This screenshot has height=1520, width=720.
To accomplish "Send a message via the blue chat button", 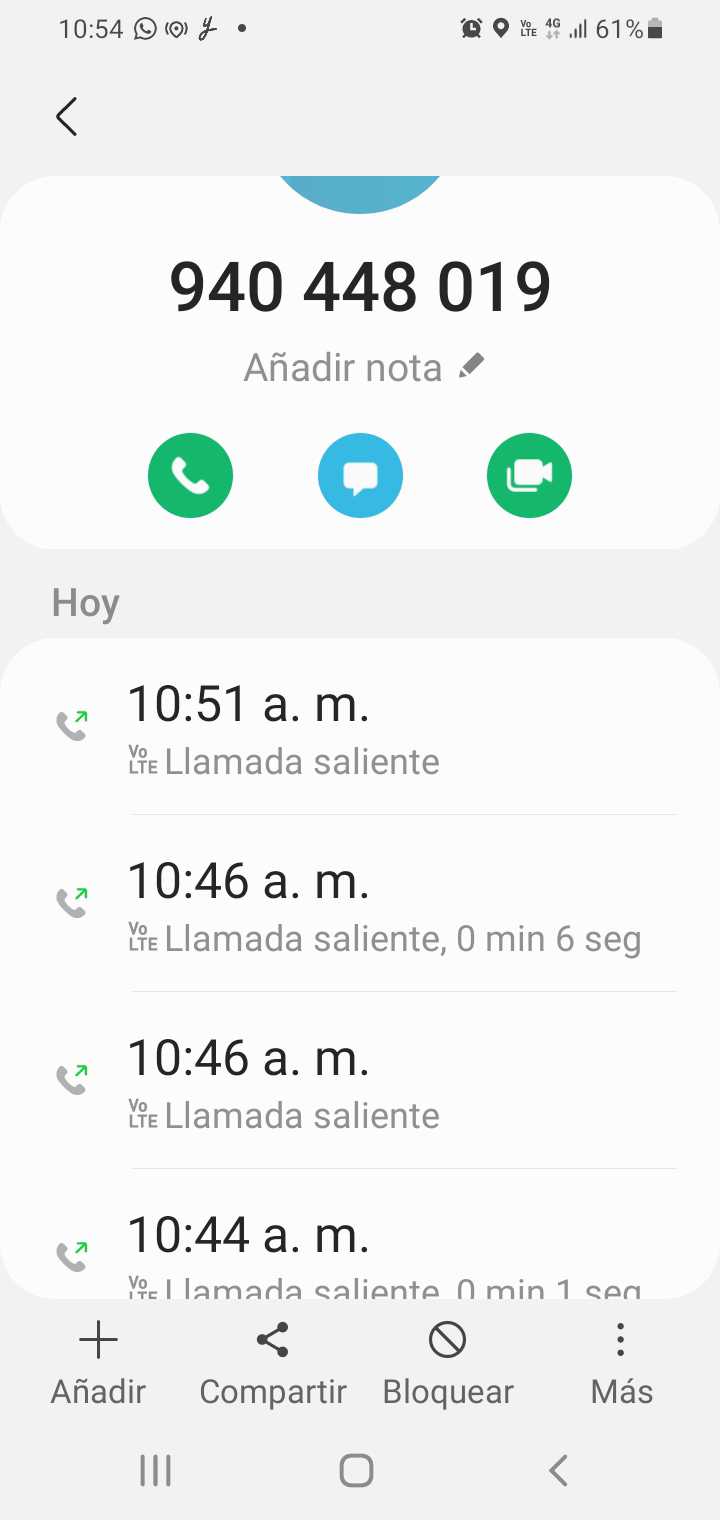I will tap(360, 476).
